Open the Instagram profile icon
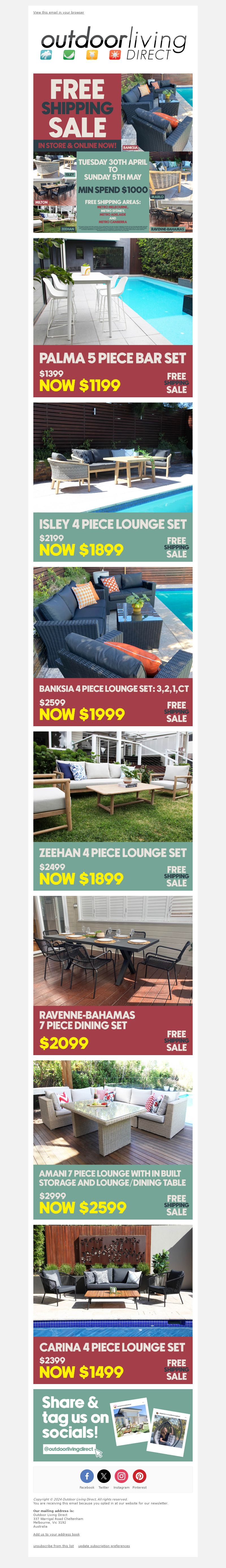The width and height of the screenshot is (226, 1568). 122,1476
